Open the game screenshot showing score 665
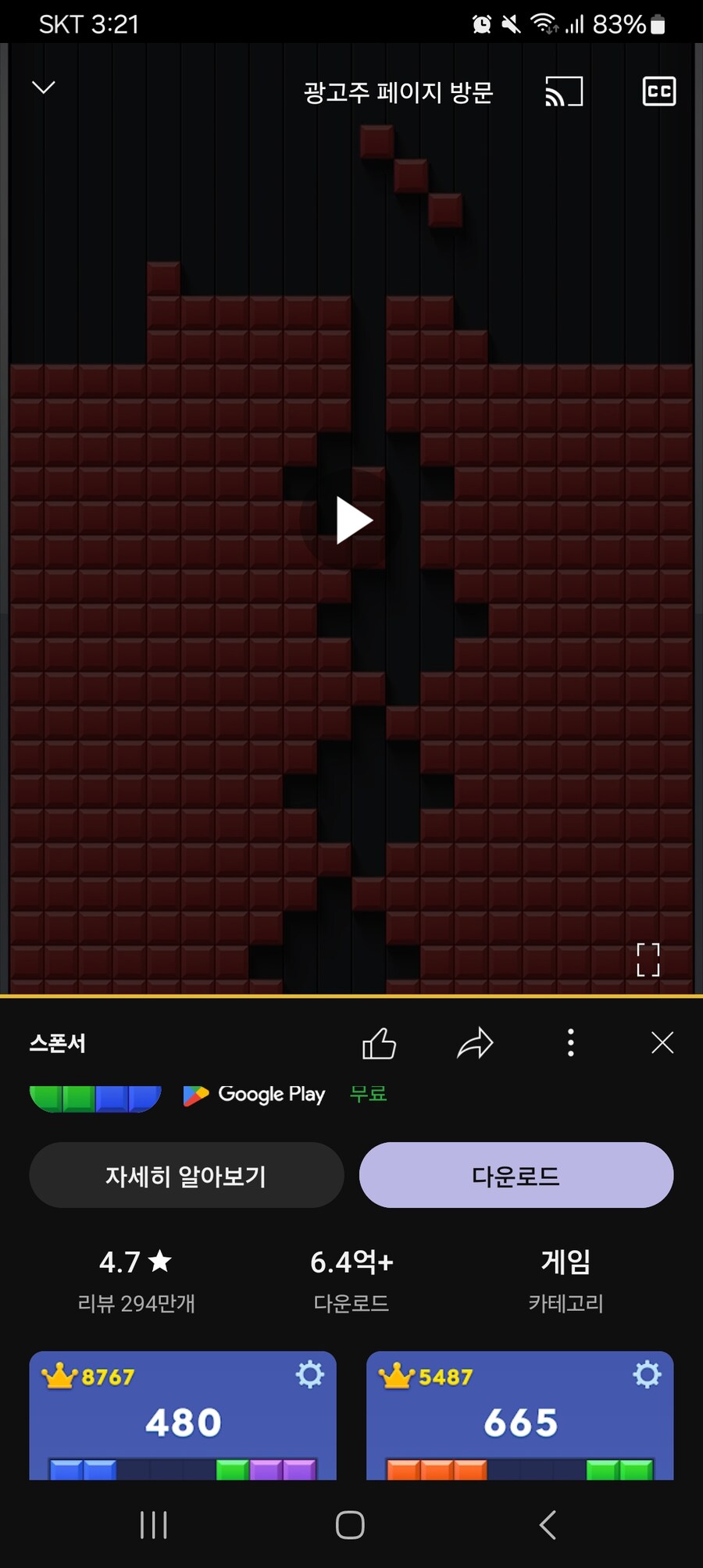Image resolution: width=703 pixels, height=1568 pixels. click(519, 1415)
